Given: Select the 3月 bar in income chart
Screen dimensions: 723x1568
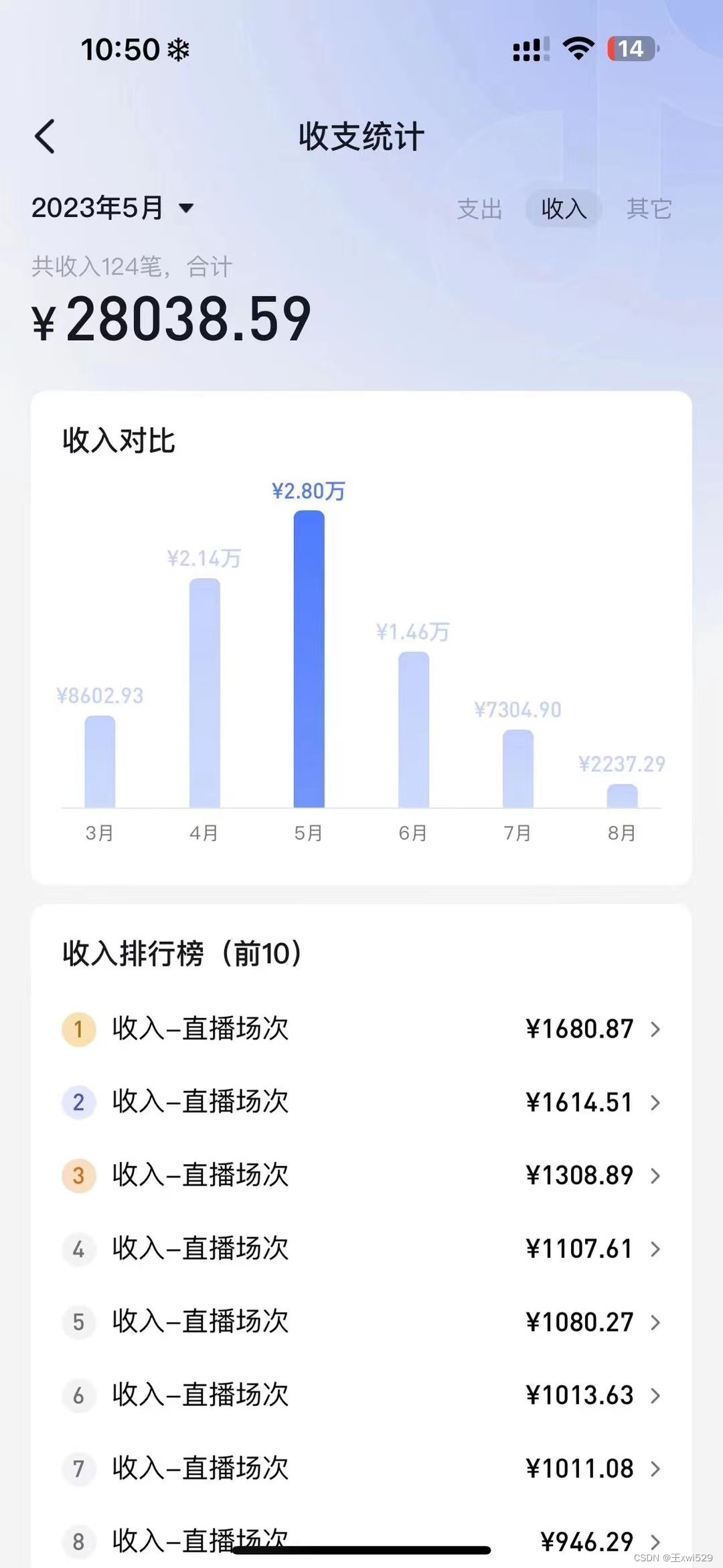Looking at the screenshot, I should pos(100,762).
